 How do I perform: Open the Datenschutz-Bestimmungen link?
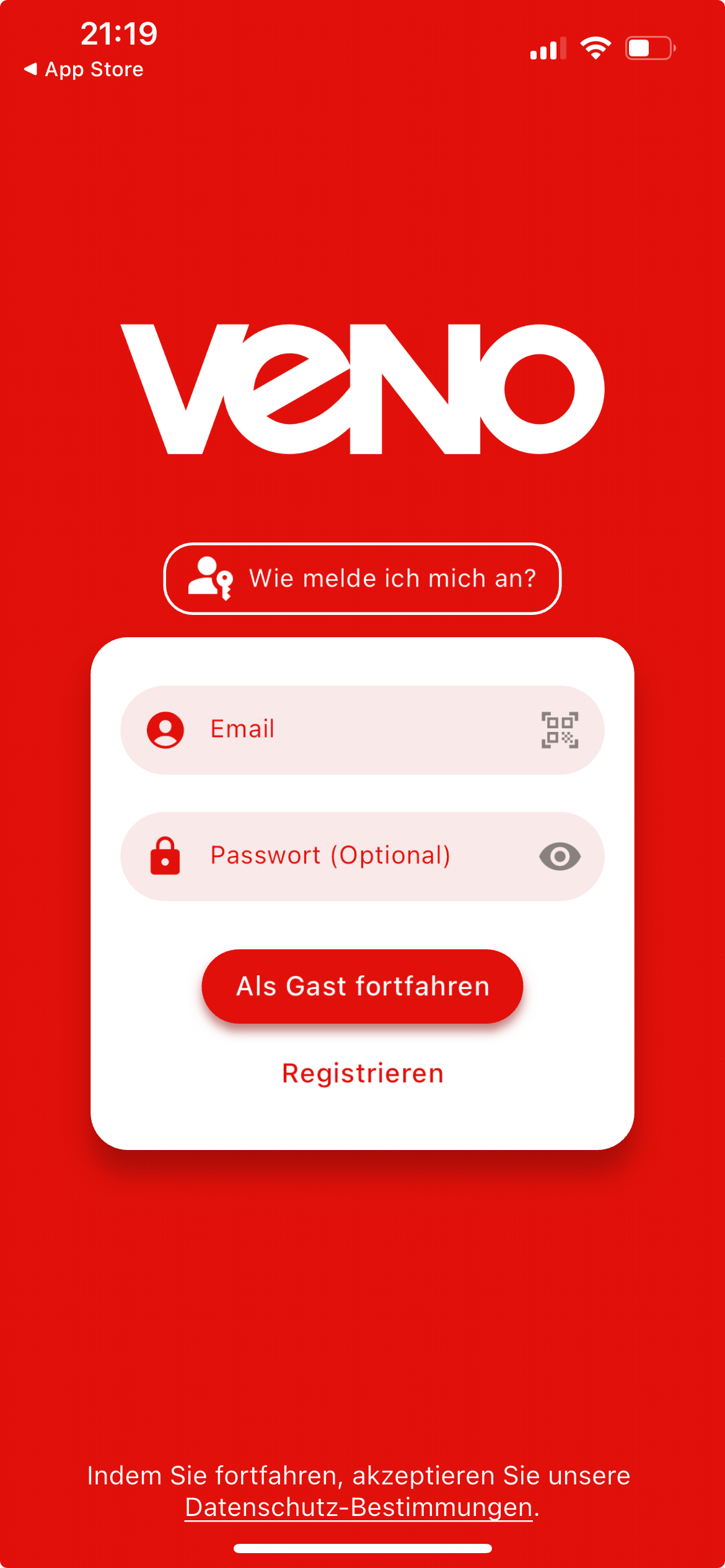358,1507
